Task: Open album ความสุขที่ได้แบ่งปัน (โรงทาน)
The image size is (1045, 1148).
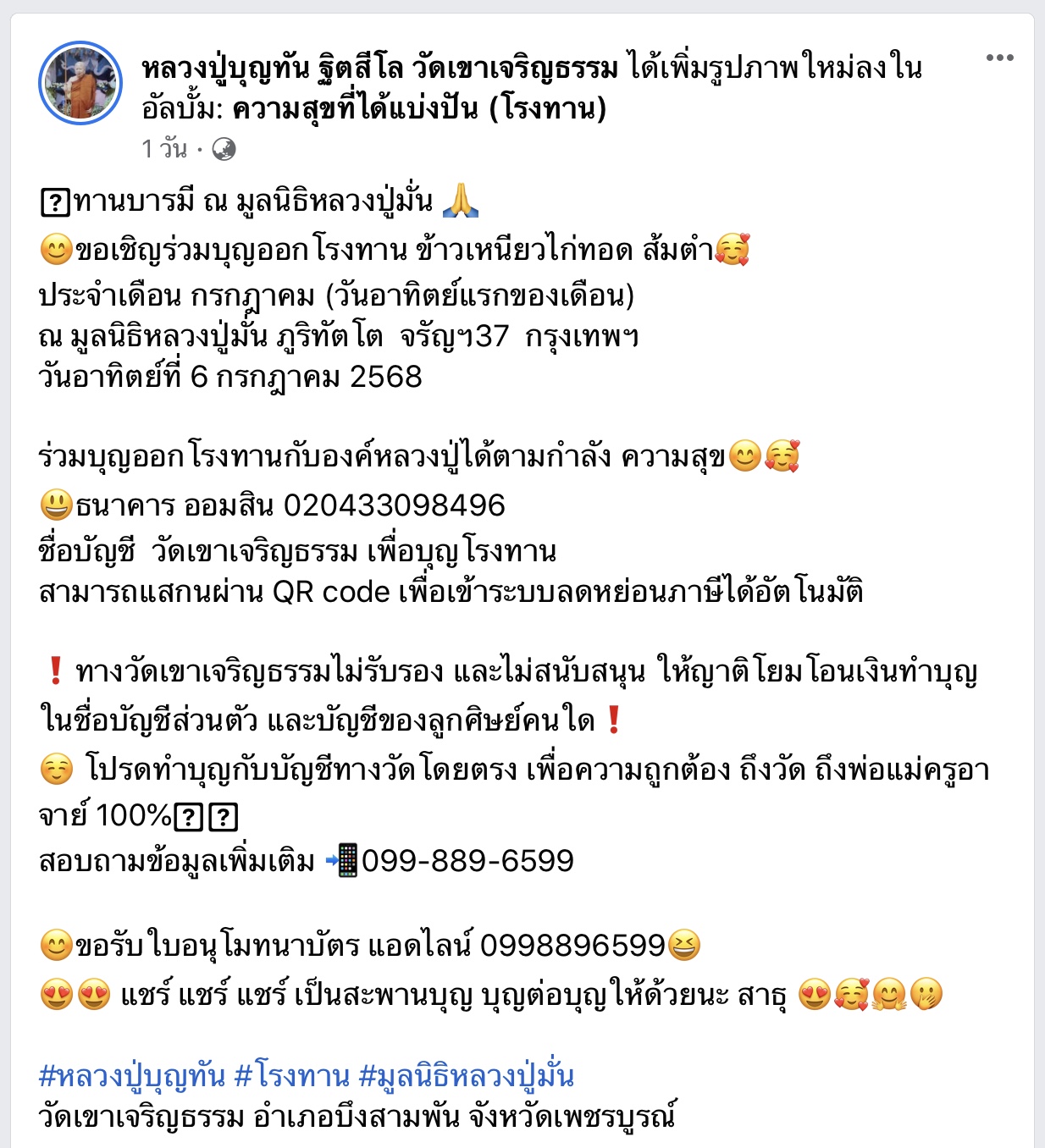Action: pos(419,108)
